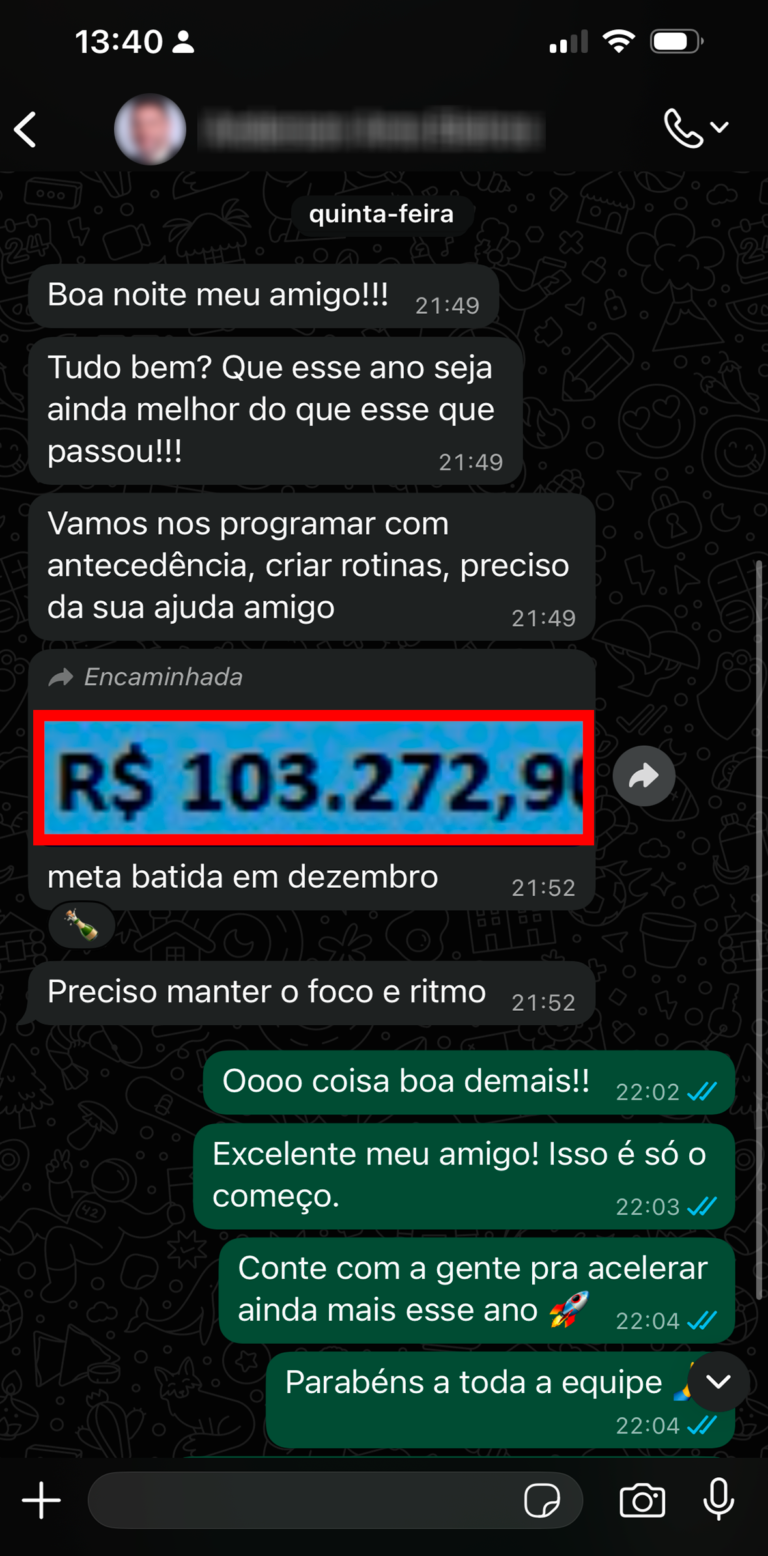Open the contact's profile picture
Image resolution: width=768 pixels, height=1556 pixels.
pyautogui.click(x=150, y=129)
